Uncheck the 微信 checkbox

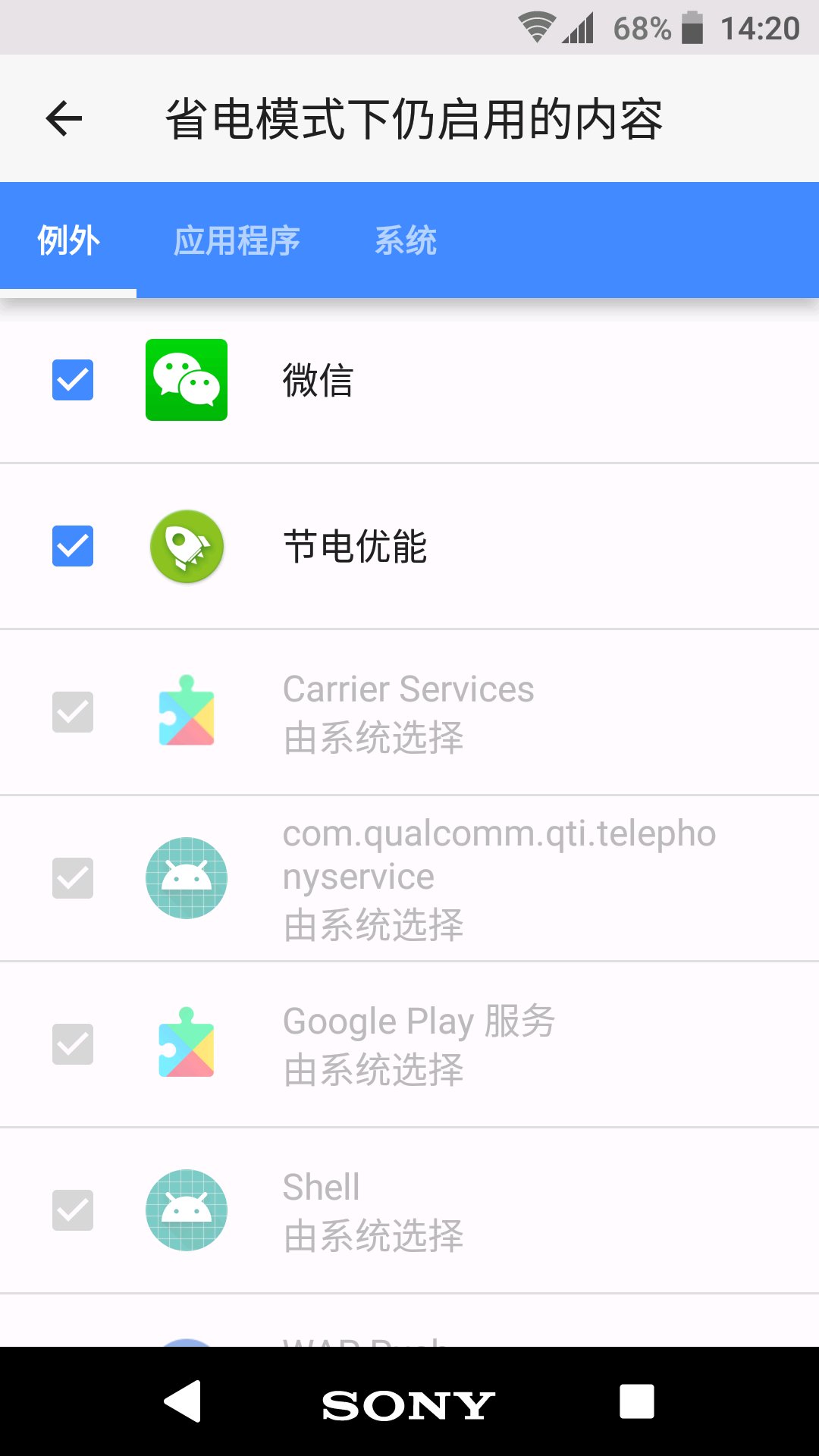73,380
